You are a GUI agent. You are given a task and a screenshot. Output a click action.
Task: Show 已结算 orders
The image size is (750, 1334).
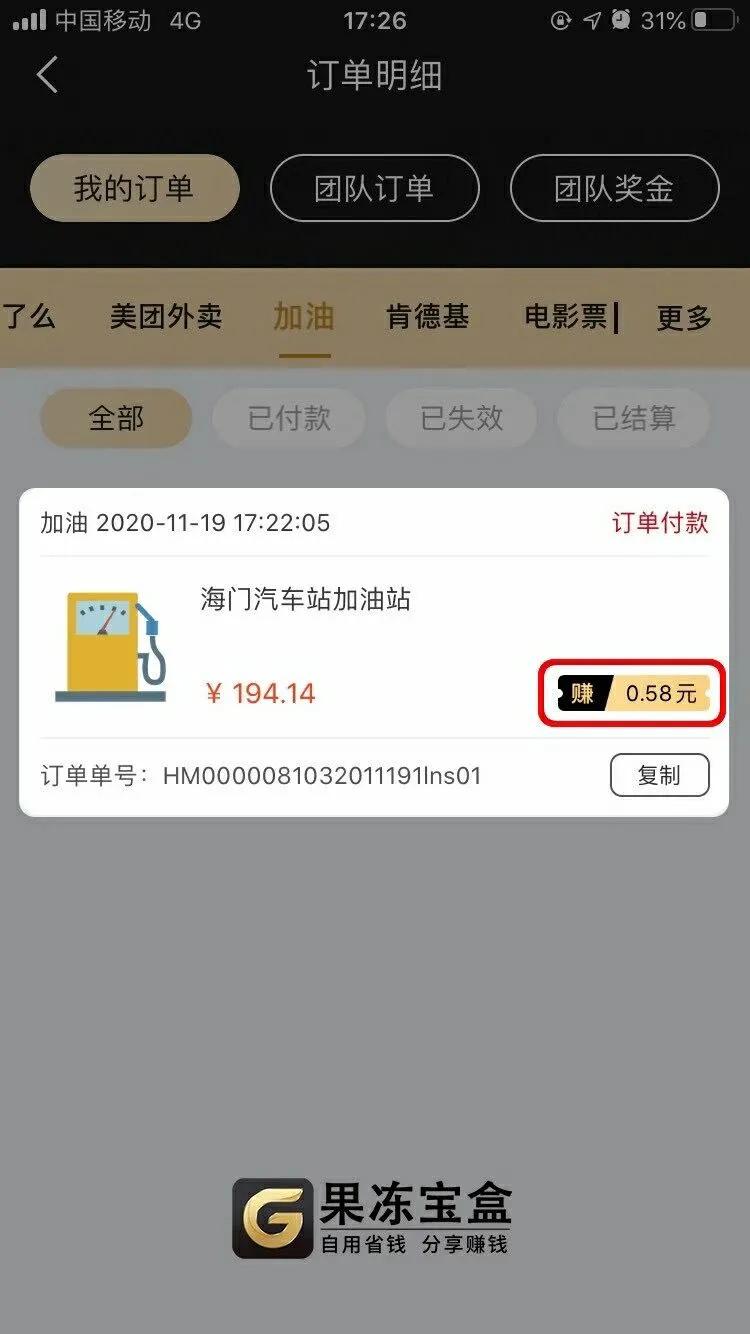tap(634, 418)
